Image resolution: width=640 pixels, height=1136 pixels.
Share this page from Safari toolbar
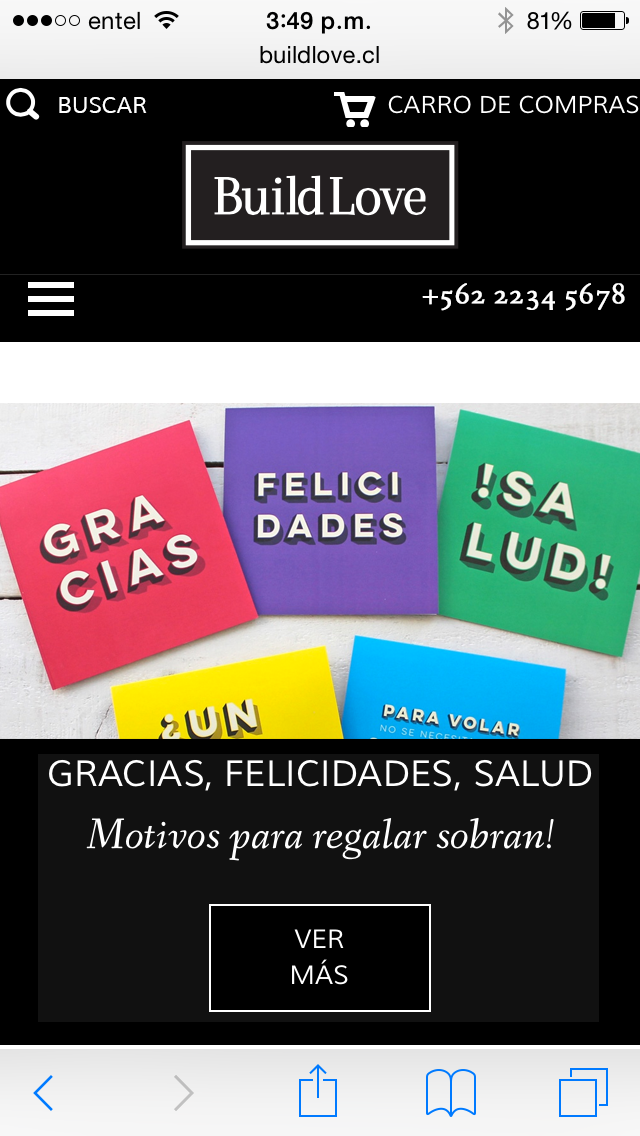[x=319, y=1090]
